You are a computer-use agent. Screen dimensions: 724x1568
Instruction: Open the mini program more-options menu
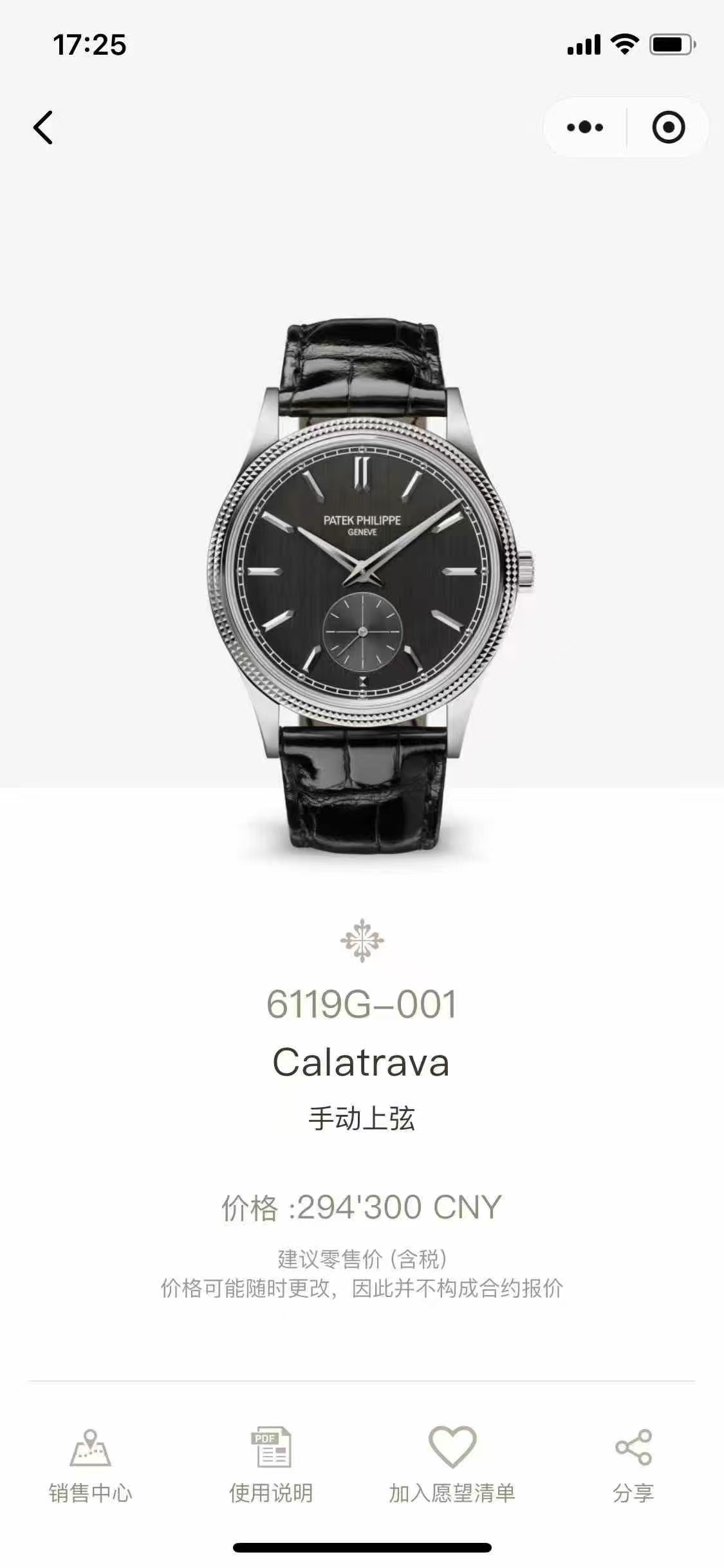pos(585,127)
